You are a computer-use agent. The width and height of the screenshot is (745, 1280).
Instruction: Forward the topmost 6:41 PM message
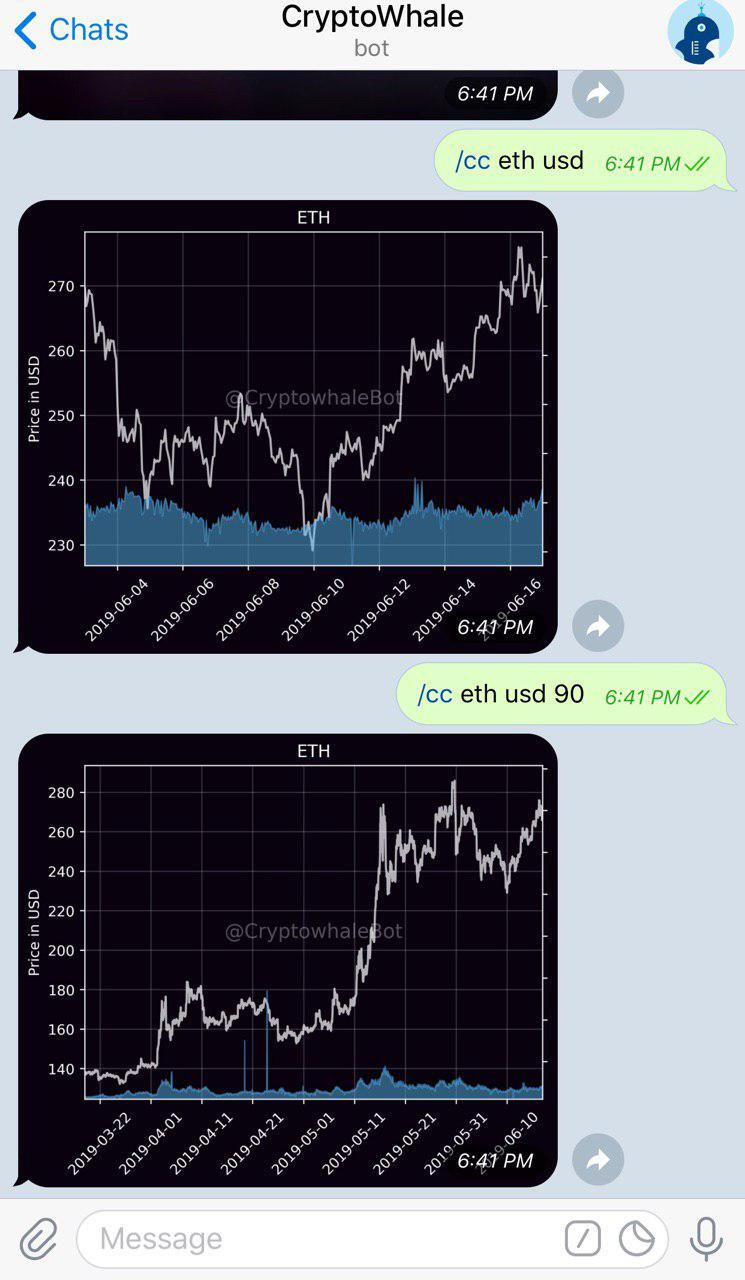pyautogui.click(x=598, y=93)
